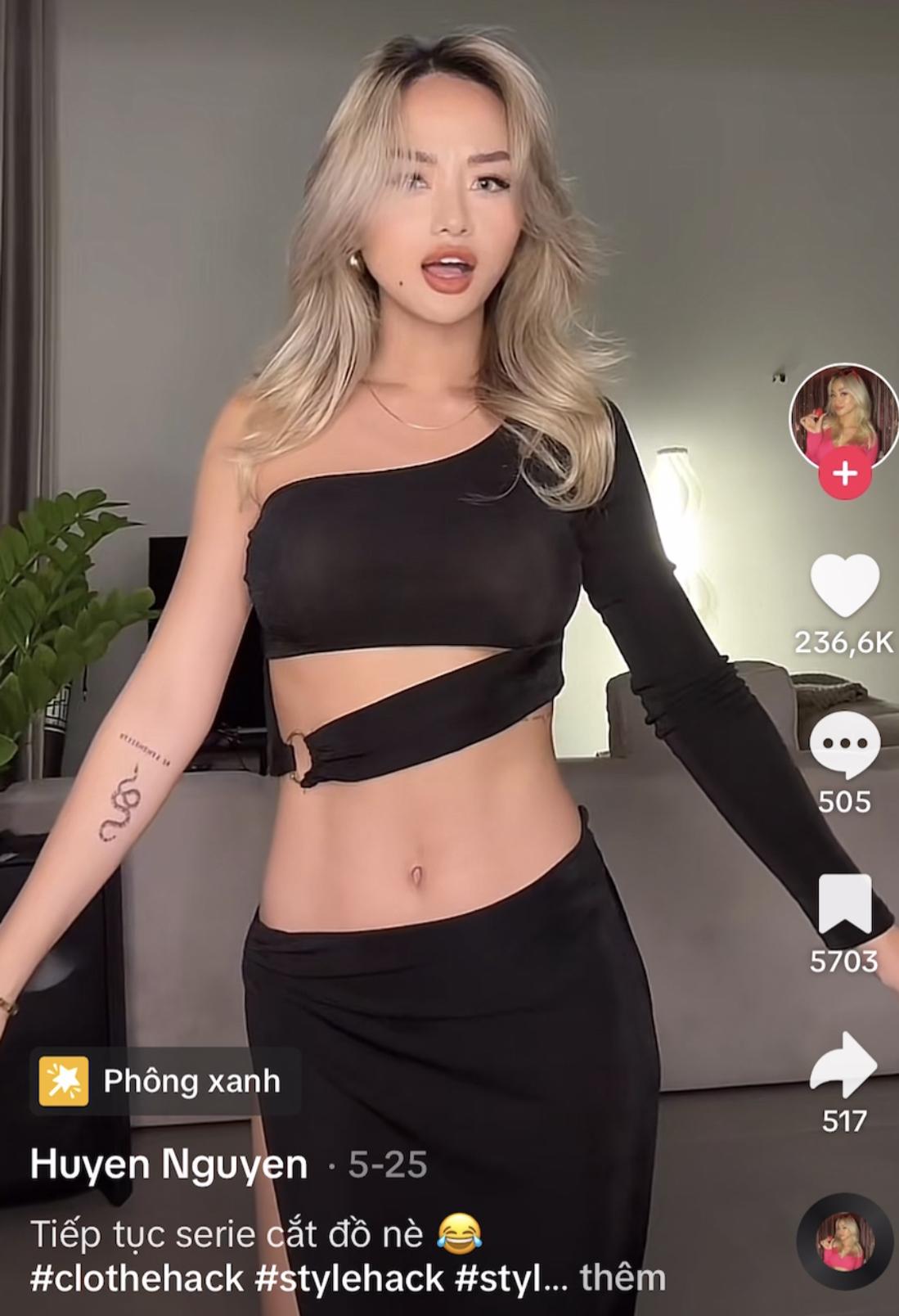Open the #clothehack hashtag

137,1277
